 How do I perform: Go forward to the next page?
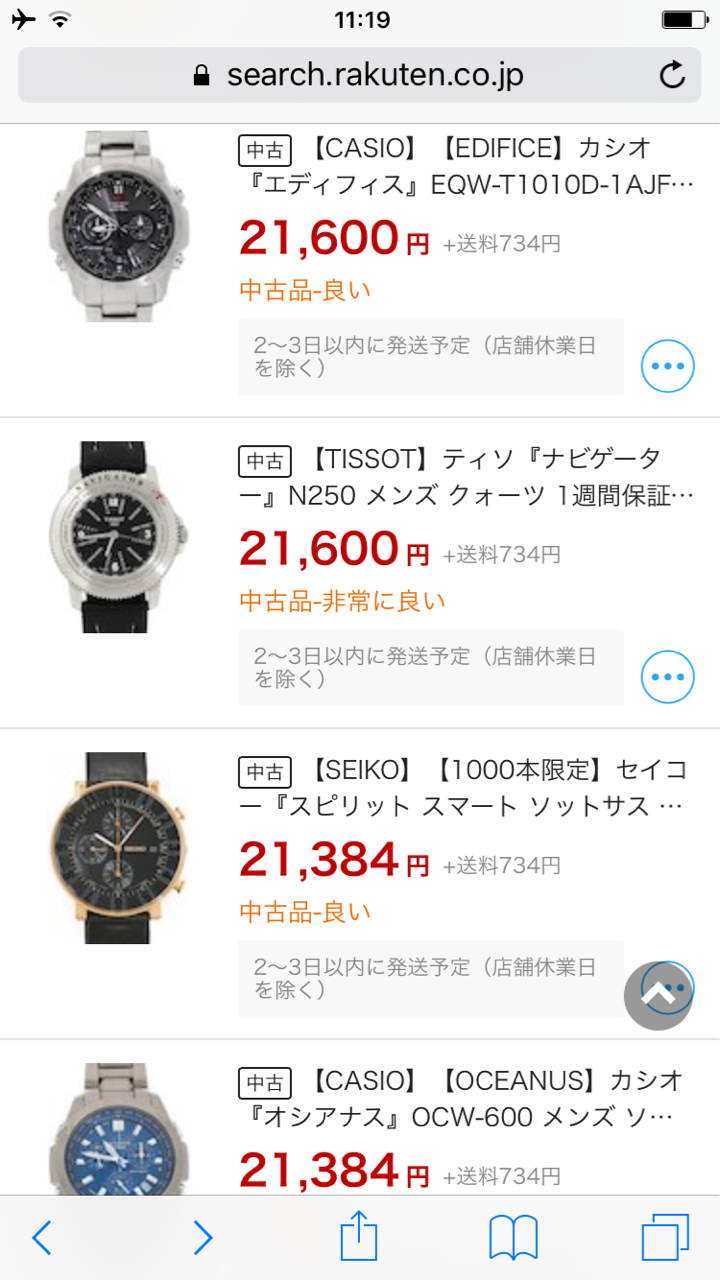coord(202,1239)
